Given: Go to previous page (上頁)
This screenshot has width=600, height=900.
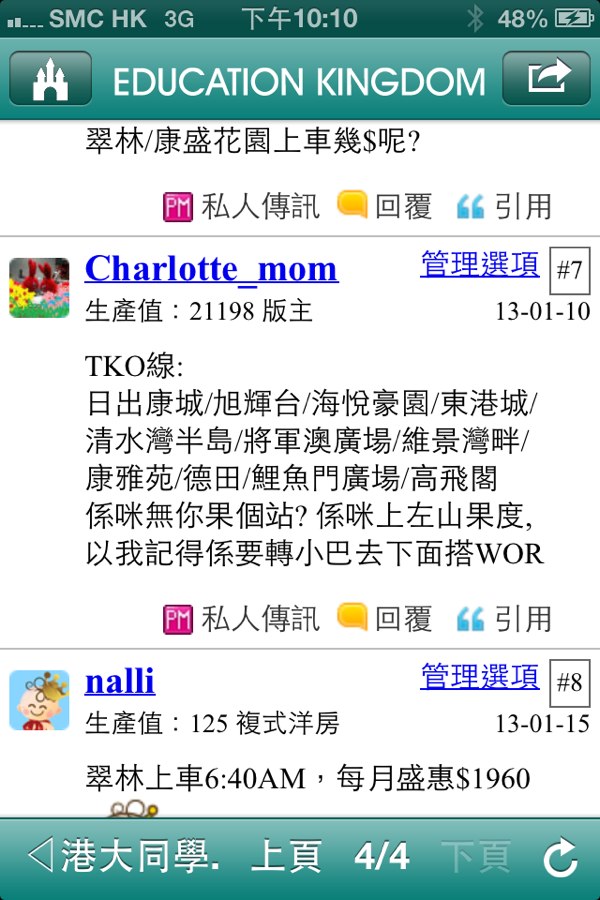Looking at the screenshot, I should click(286, 856).
